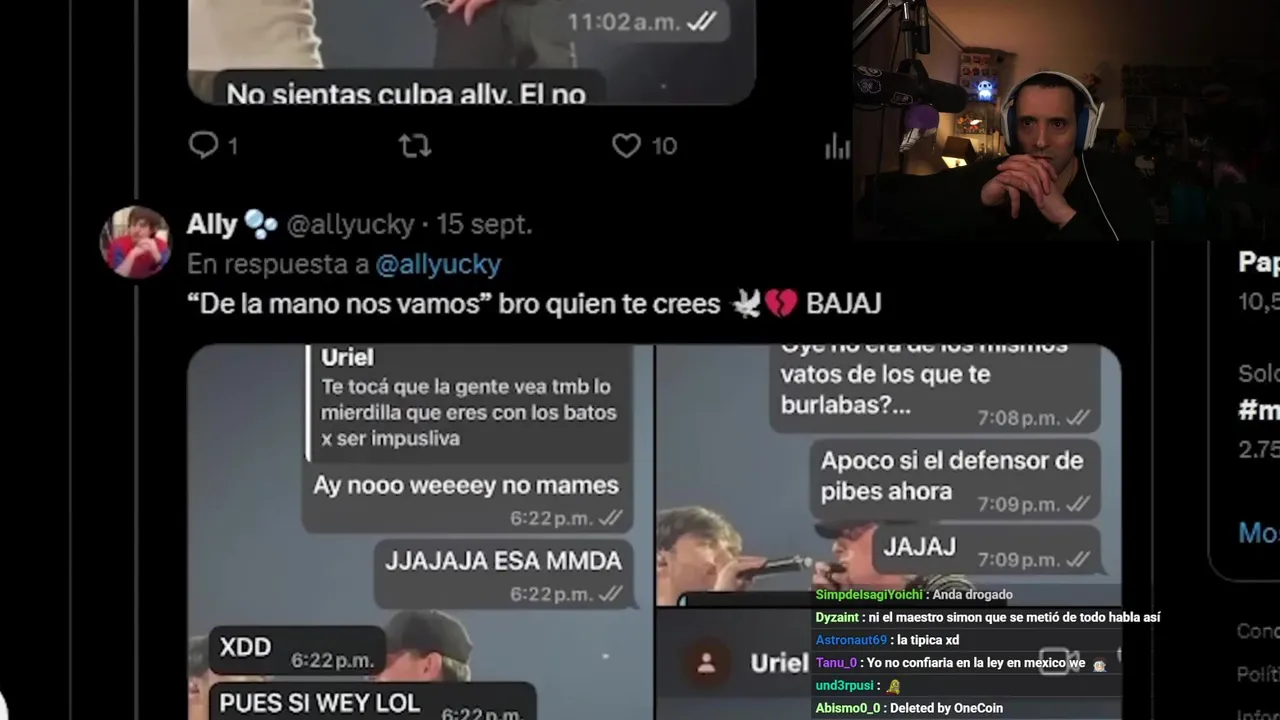1280x720 pixels.
Task: View analytics of the top tweet
Action: (x=837, y=148)
